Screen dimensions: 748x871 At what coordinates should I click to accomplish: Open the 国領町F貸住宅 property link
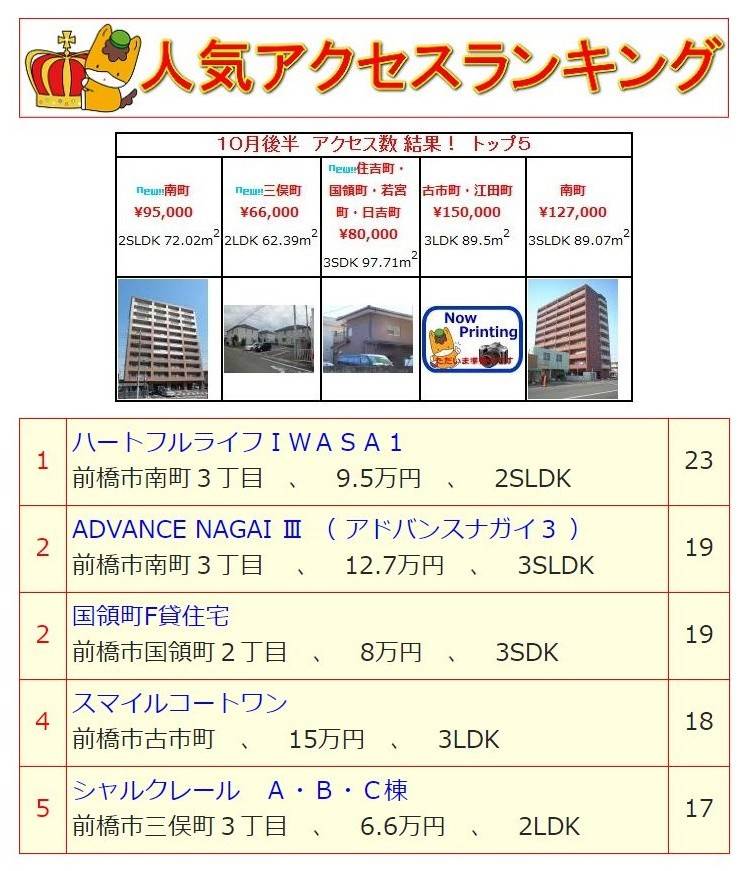tap(150, 615)
